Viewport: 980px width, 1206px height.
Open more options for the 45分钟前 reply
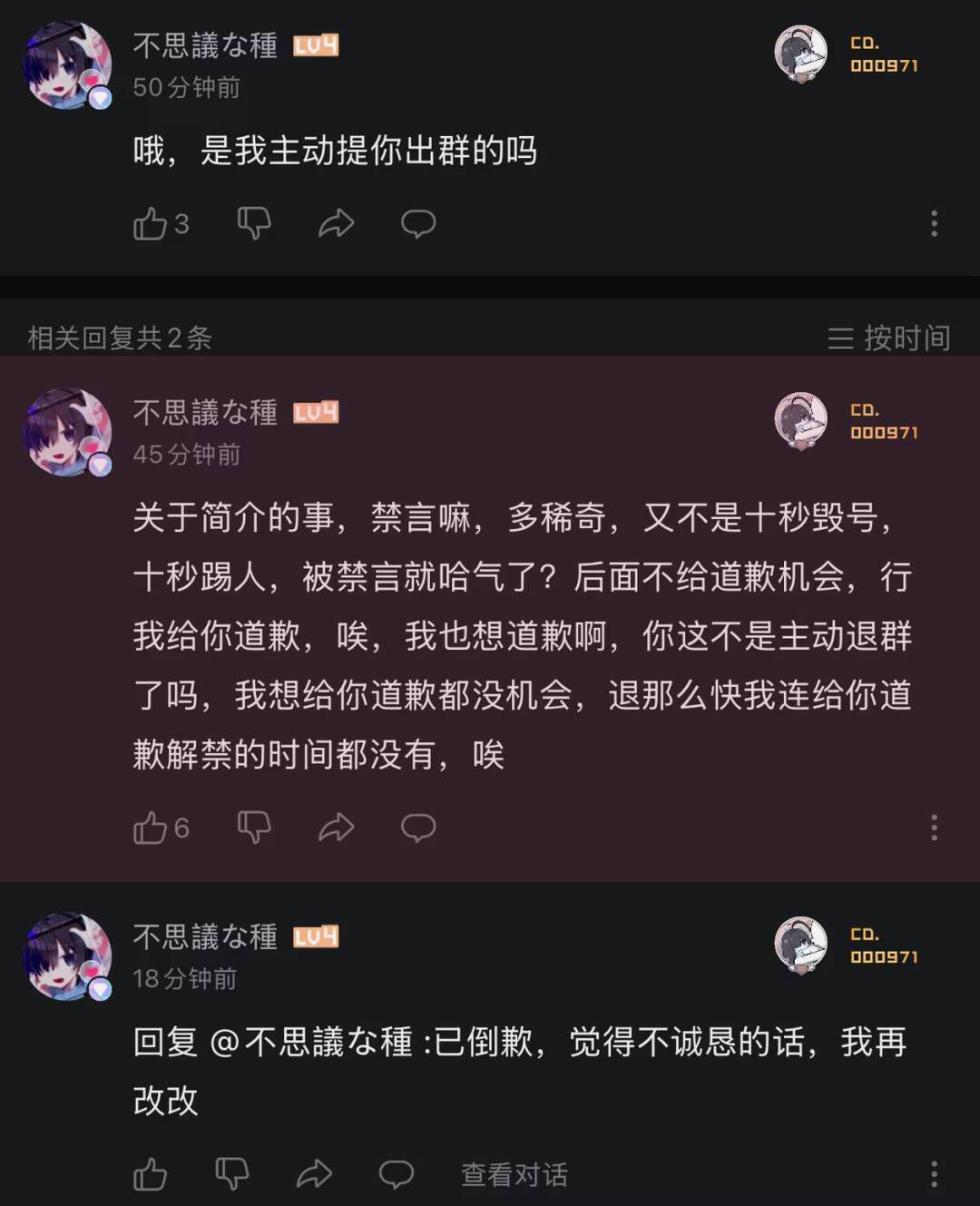pos(934,828)
